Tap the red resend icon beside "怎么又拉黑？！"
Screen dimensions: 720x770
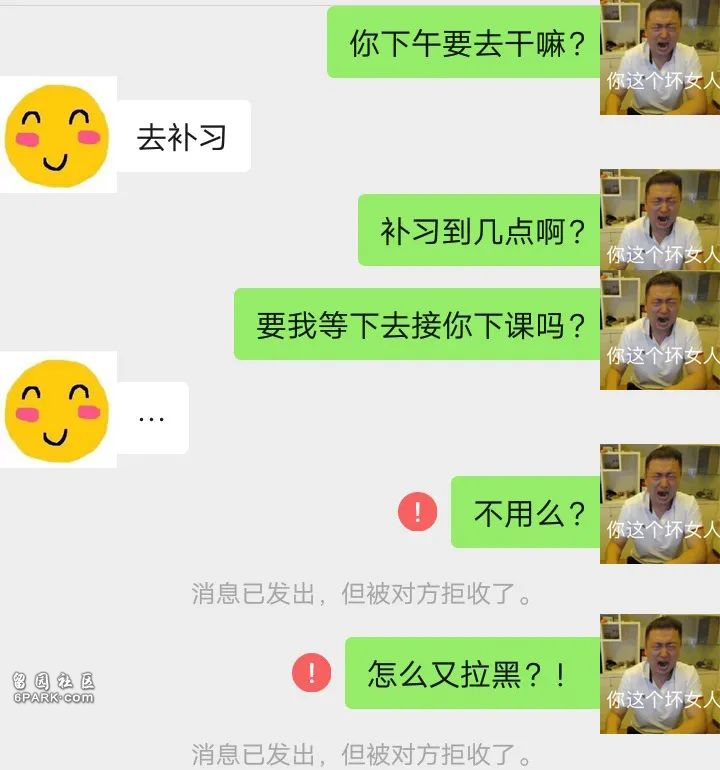(311, 672)
